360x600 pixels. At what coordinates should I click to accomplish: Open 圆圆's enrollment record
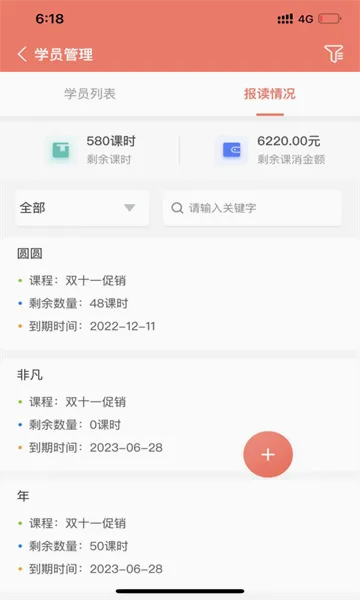(x=180, y=293)
